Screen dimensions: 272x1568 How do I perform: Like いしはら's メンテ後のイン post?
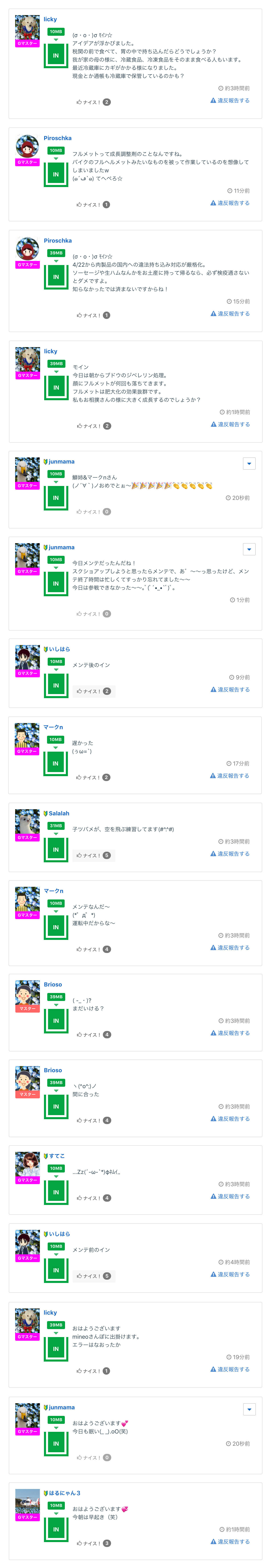[x=93, y=691]
